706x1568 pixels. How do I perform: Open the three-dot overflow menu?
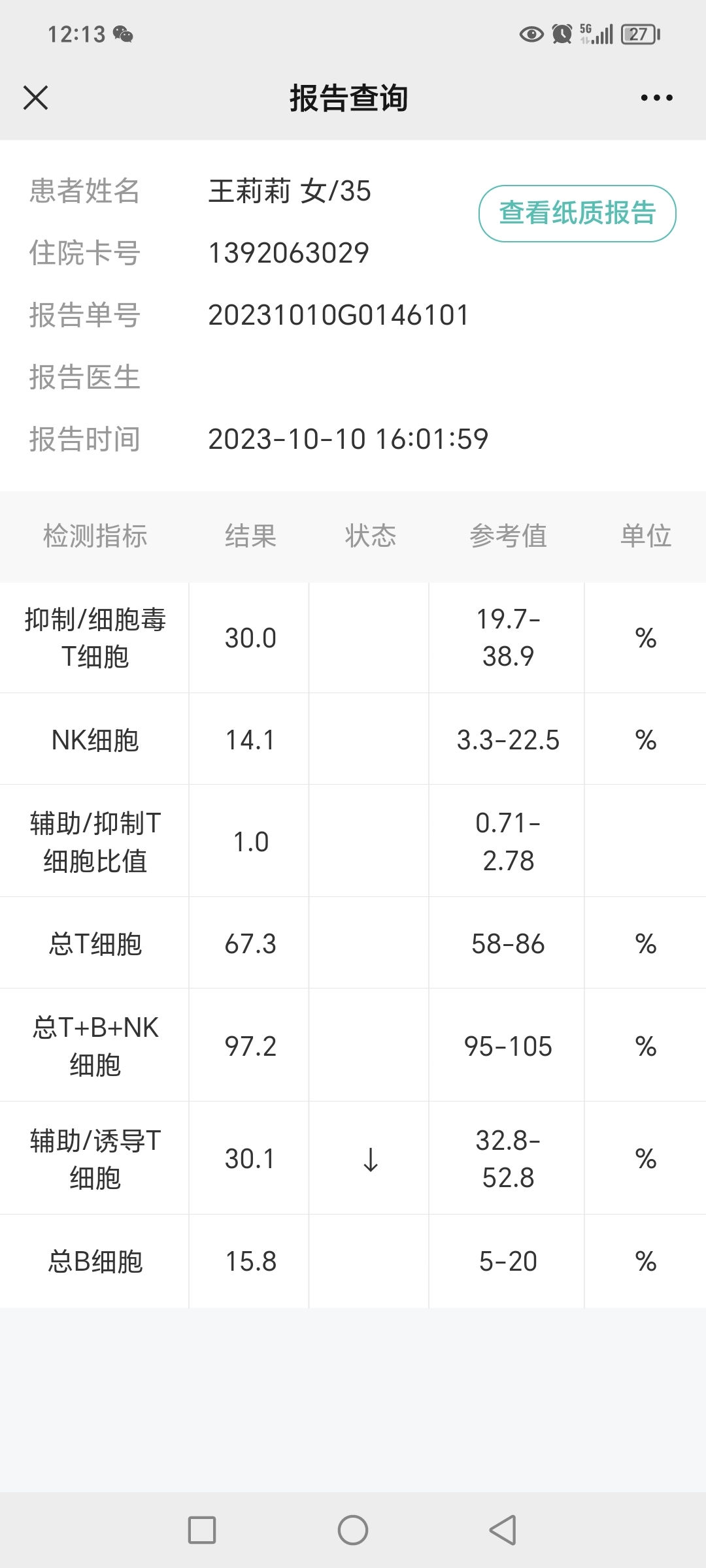tap(656, 98)
